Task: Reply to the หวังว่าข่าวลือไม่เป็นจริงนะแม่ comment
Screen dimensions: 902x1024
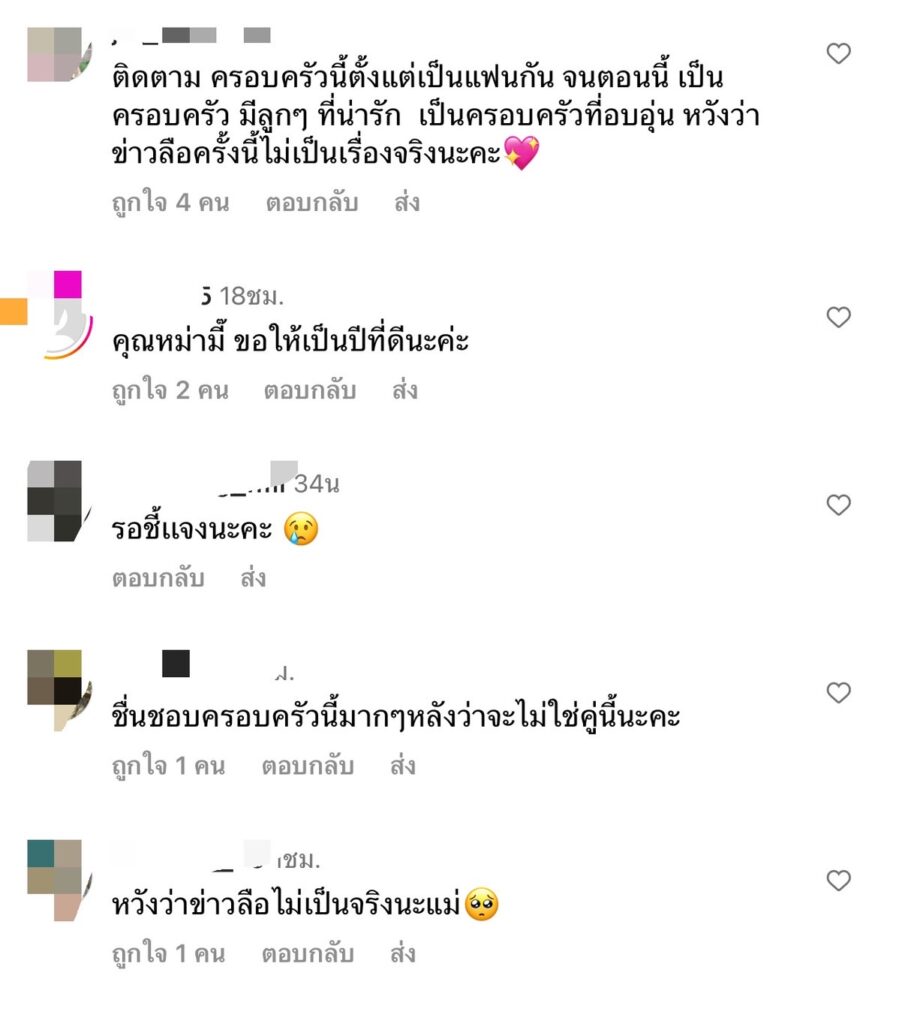Action: click(x=308, y=954)
